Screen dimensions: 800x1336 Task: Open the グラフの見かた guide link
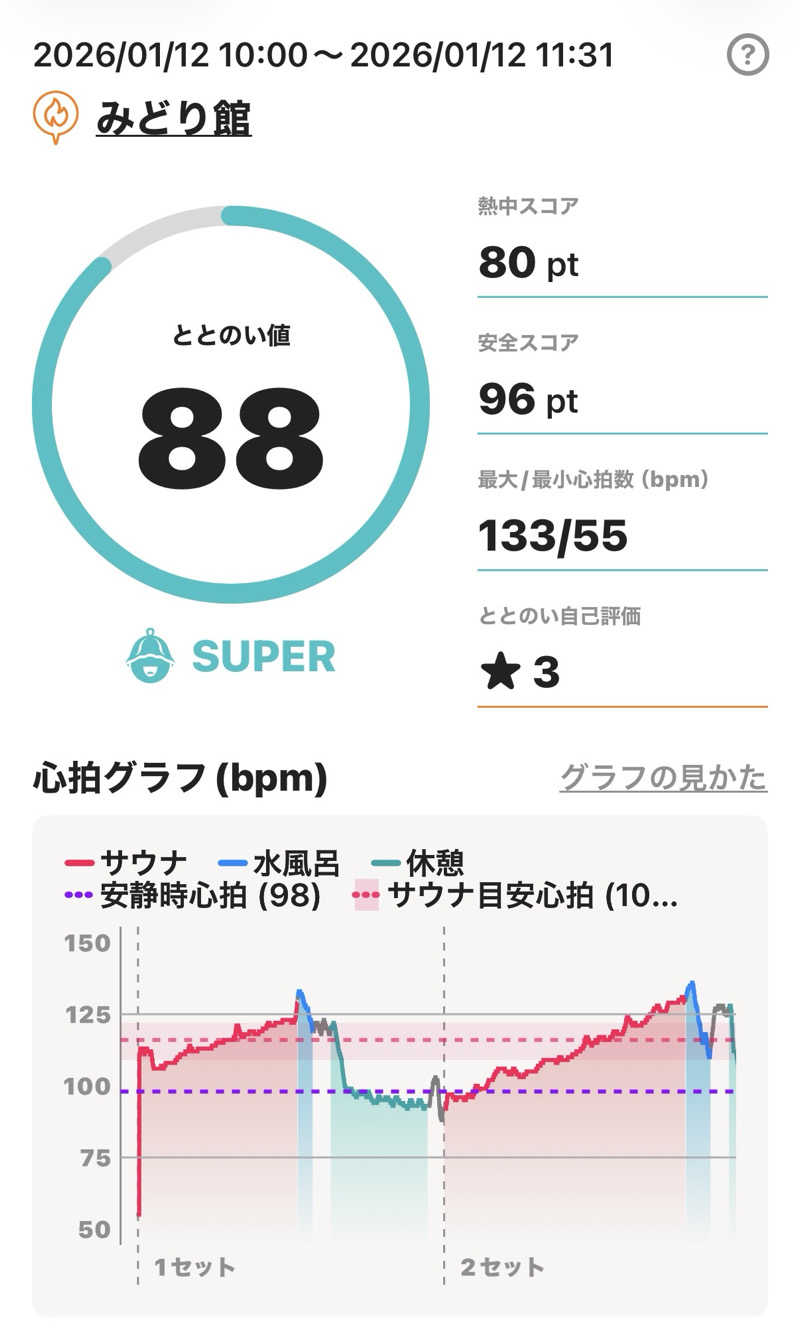[x=663, y=777]
